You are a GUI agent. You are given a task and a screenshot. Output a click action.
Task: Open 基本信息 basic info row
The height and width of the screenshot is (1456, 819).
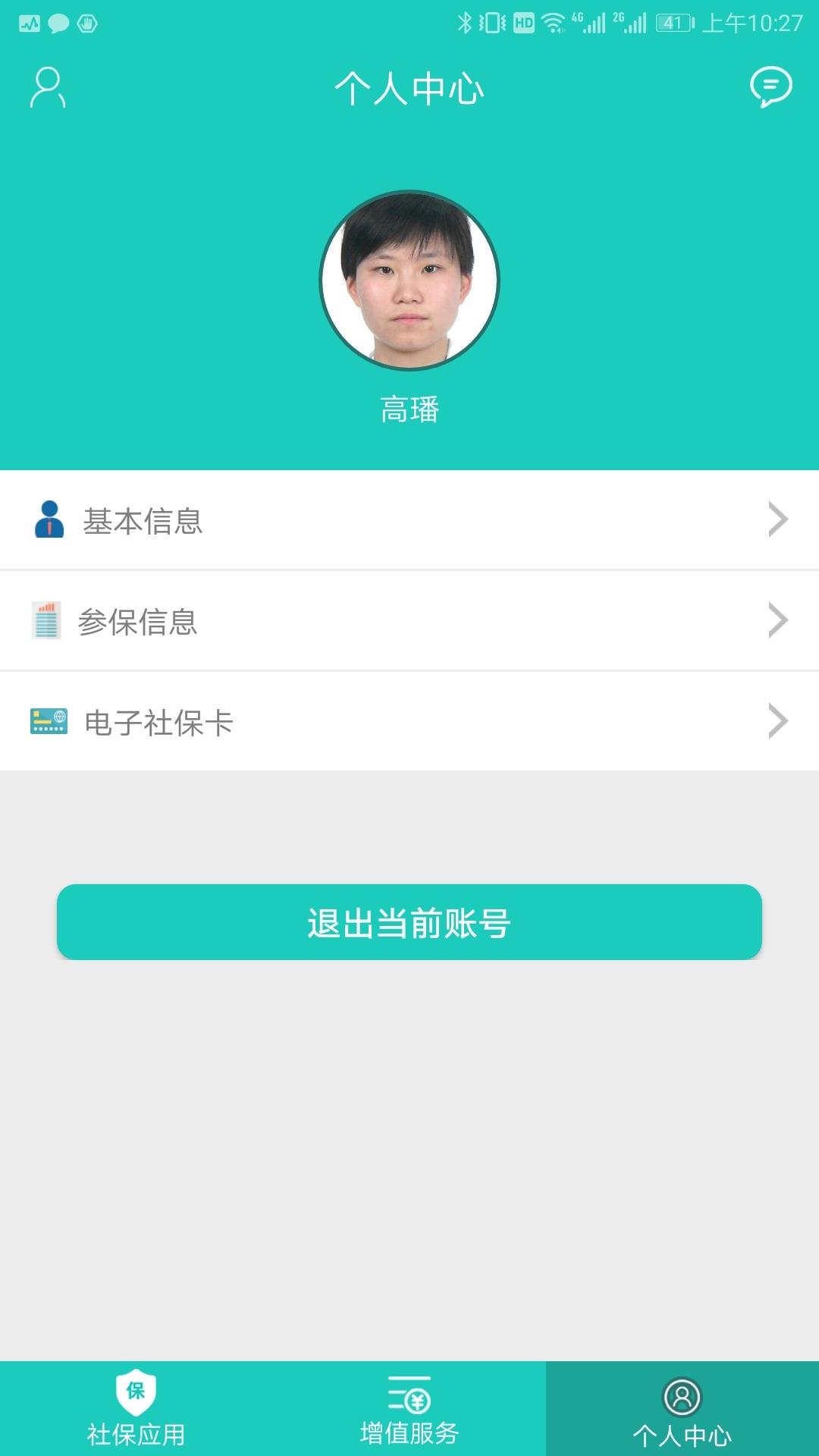(409, 520)
